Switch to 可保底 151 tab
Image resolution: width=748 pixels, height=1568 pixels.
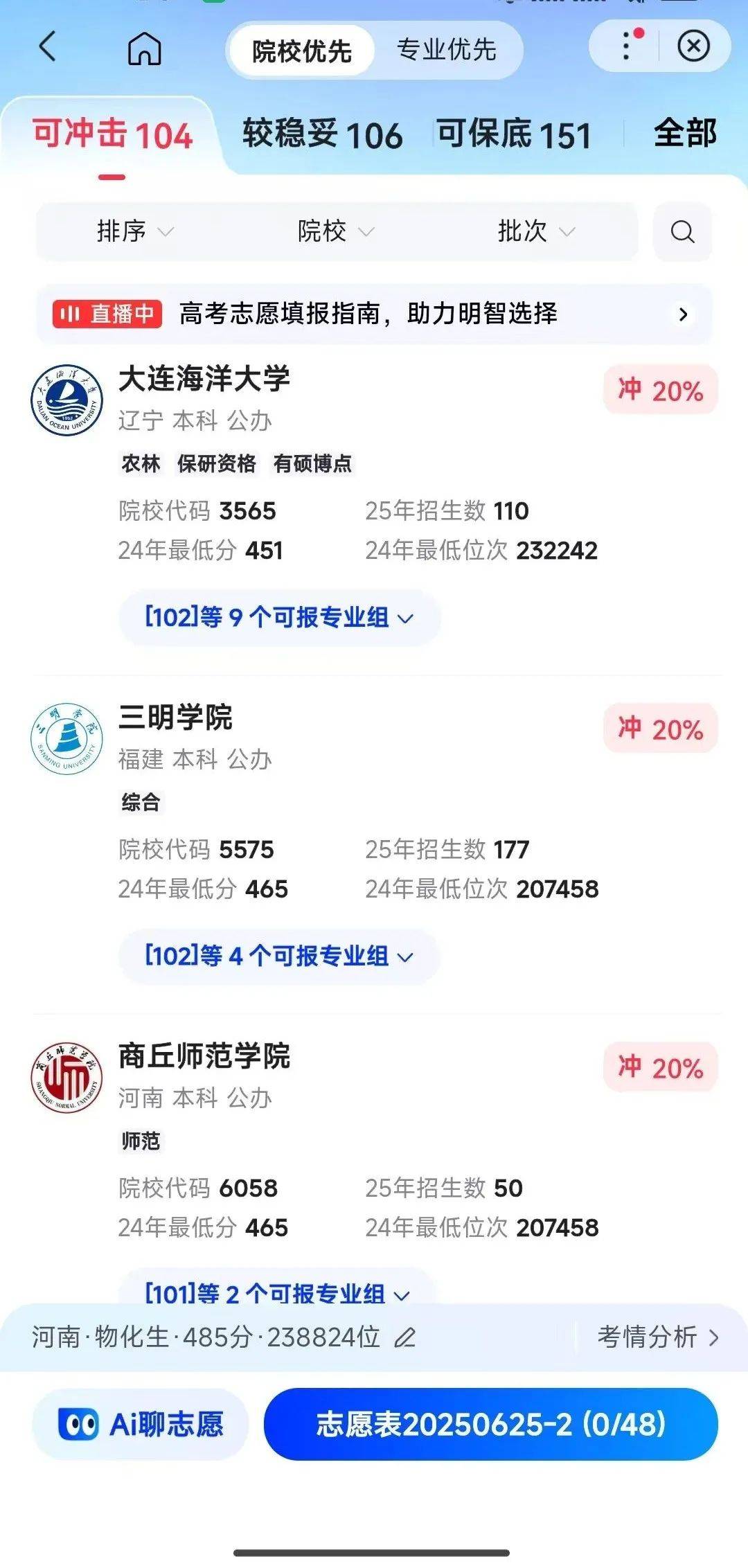point(514,134)
